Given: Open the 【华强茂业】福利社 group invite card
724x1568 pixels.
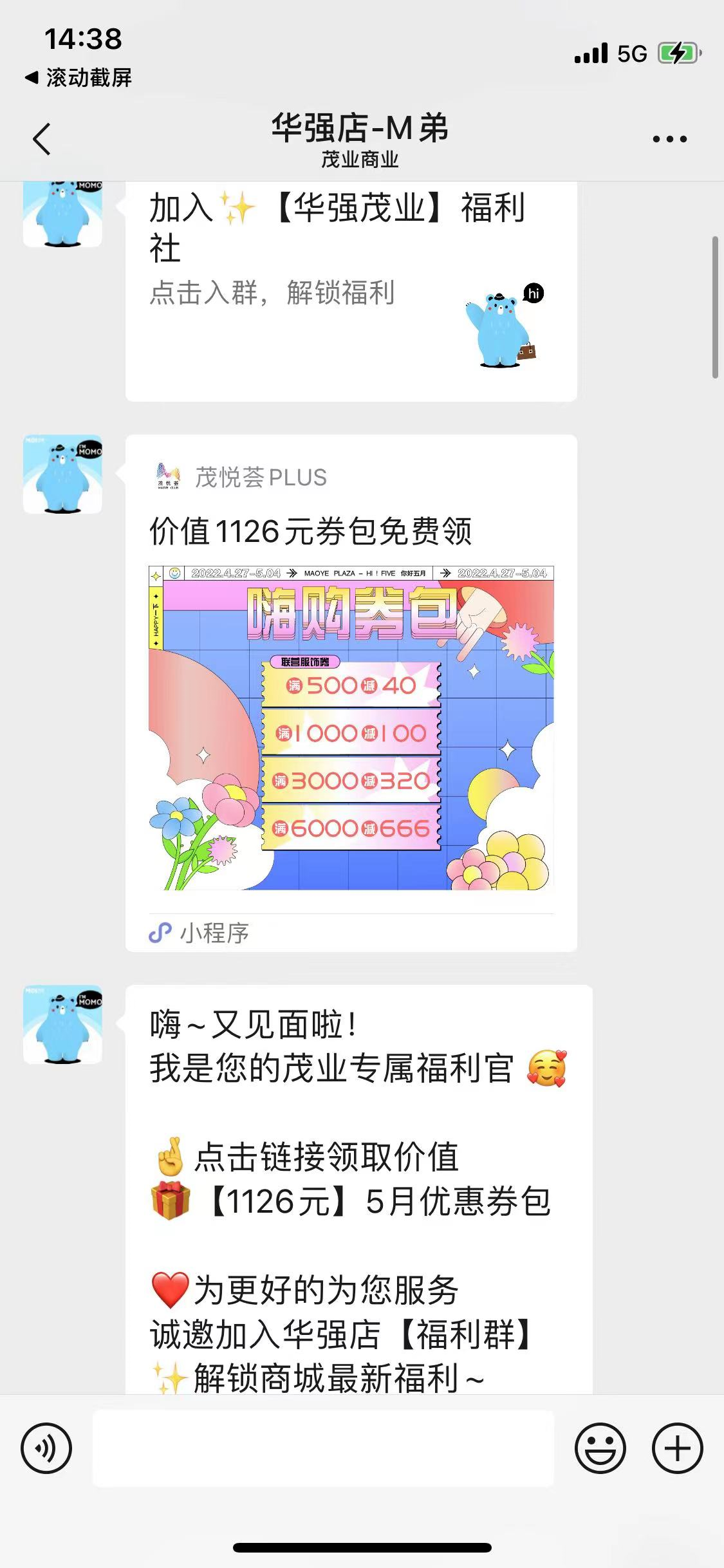Looking at the screenshot, I should tap(351, 290).
